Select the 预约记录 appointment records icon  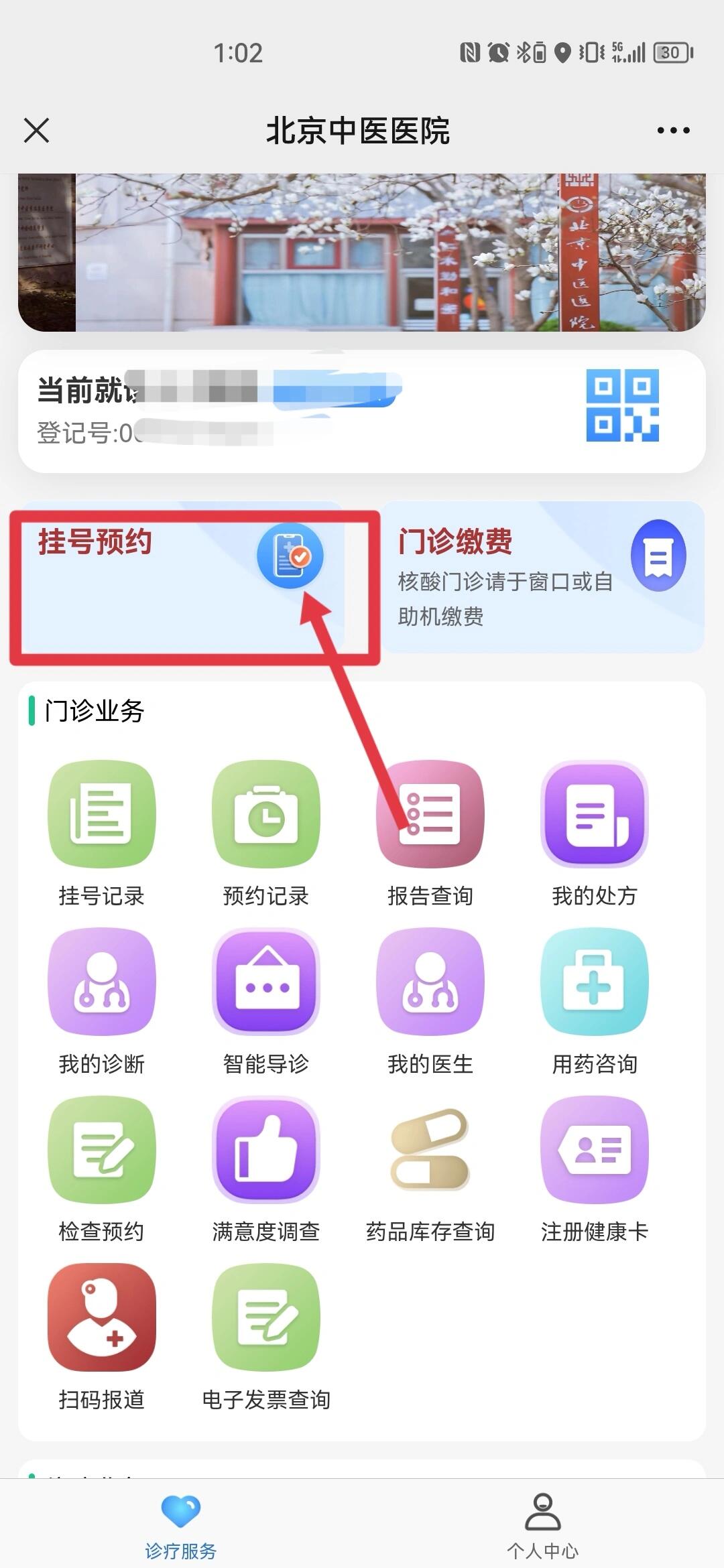[265, 813]
